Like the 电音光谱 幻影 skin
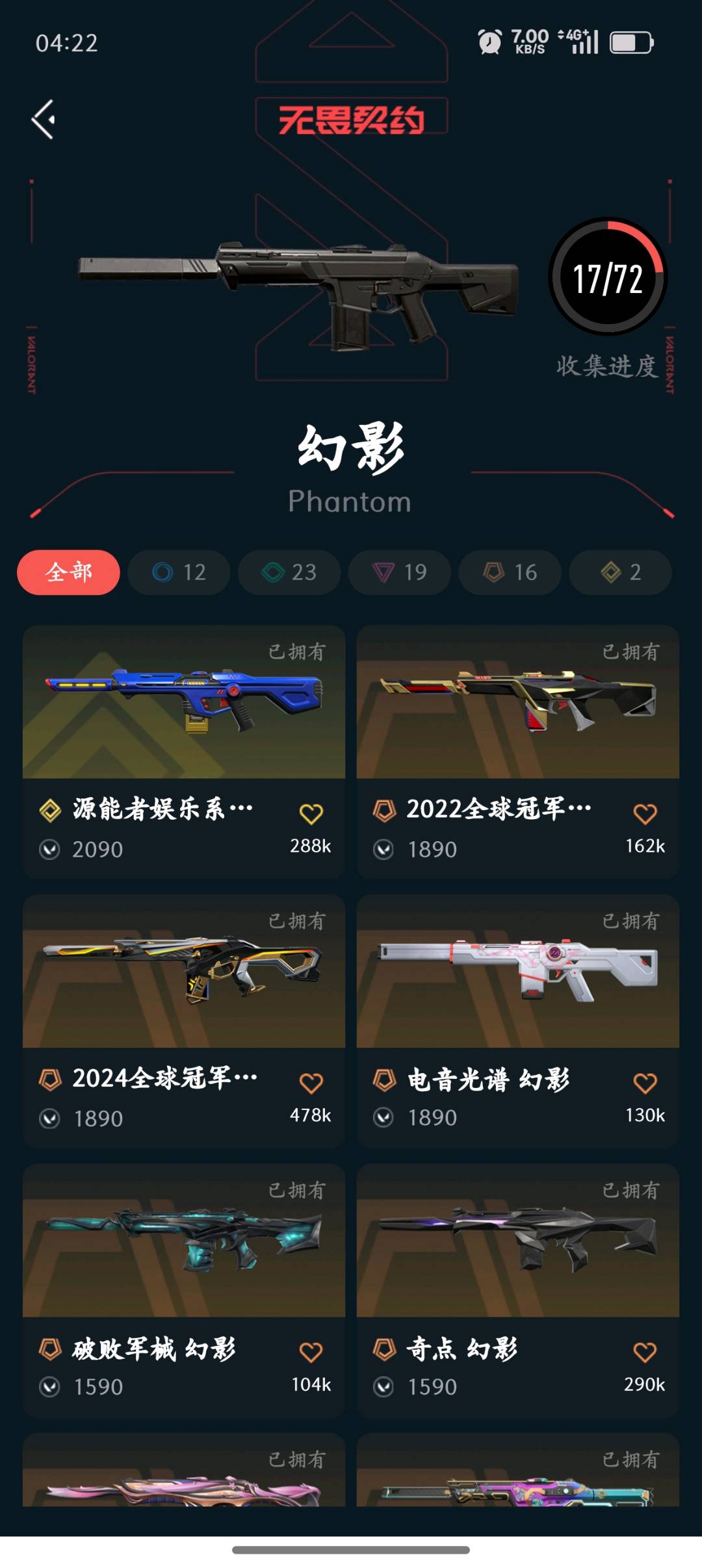 point(645,1083)
